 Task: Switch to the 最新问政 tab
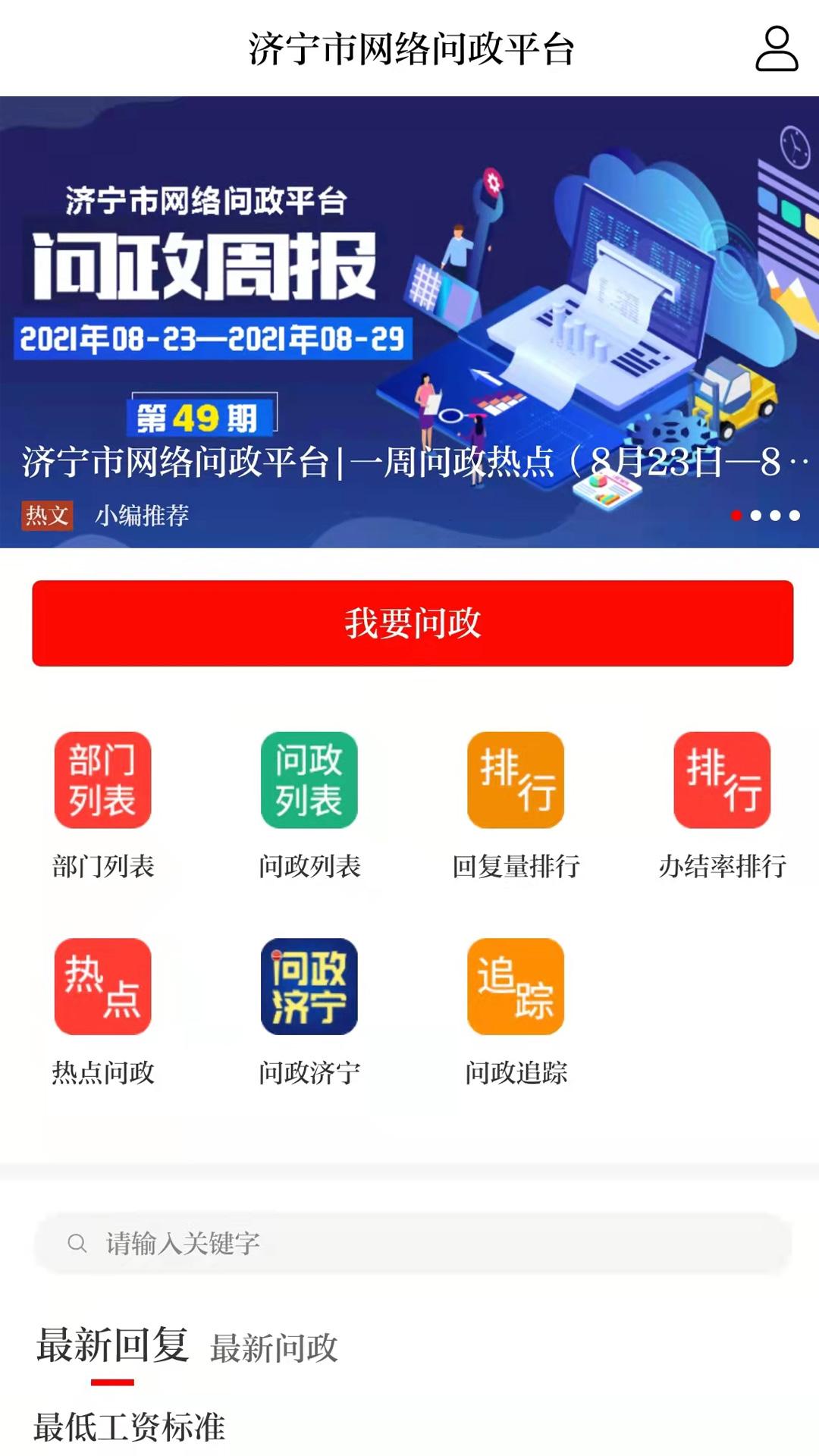274,1348
